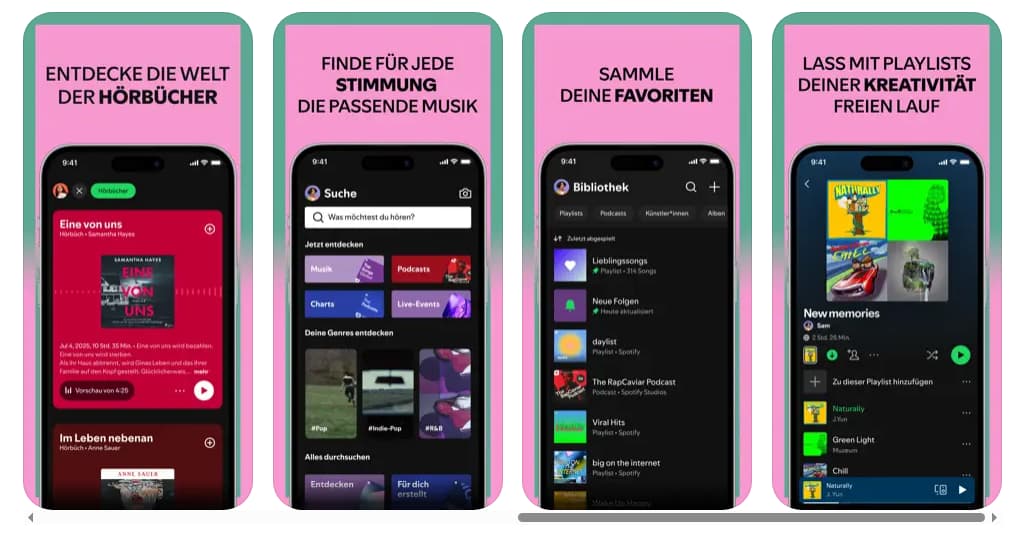
Task: Open the 'Sammle deine Favoriten' screenshot
Action: 636,260
